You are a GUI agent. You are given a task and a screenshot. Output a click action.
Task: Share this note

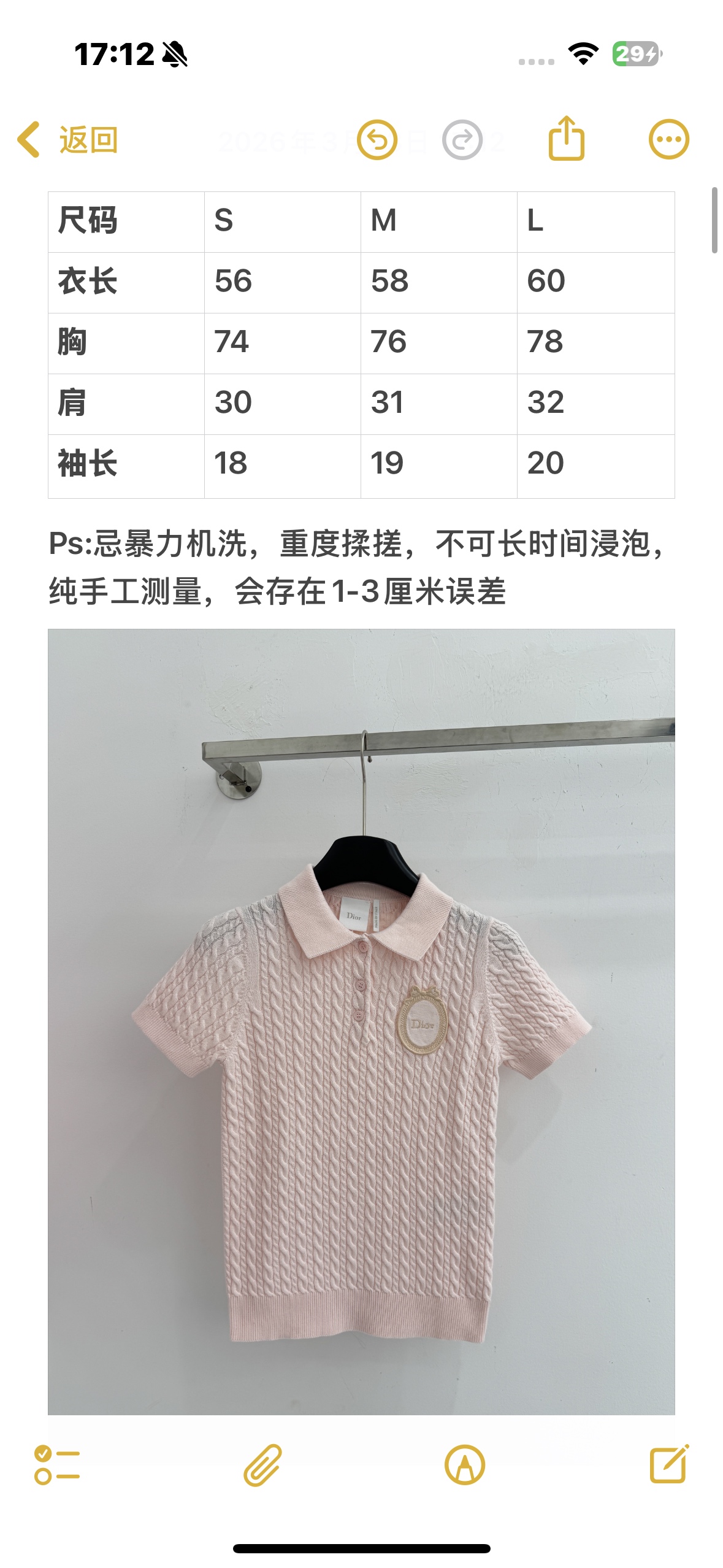click(566, 139)
